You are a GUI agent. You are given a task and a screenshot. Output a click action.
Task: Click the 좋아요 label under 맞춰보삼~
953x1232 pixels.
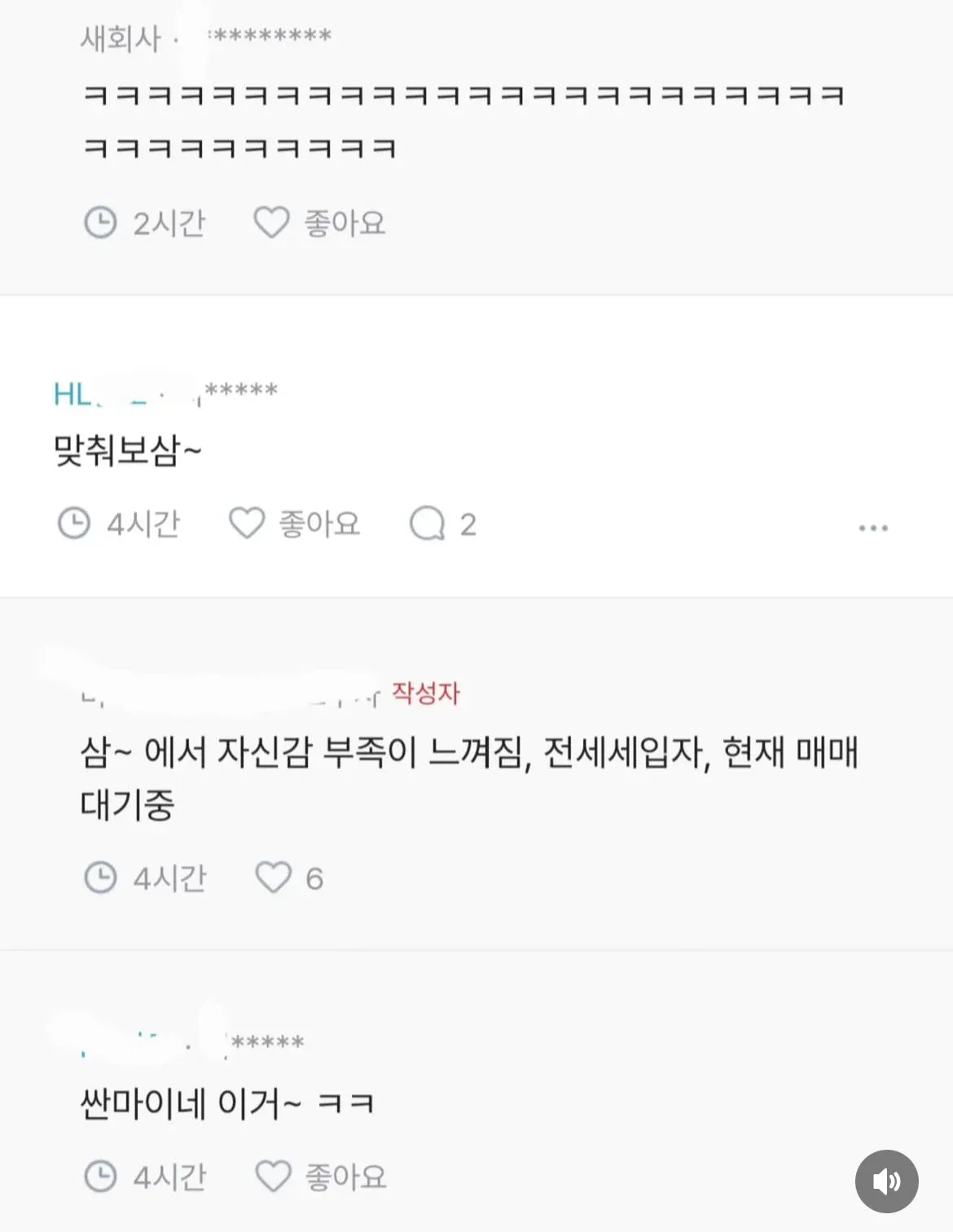(x=320, y=524)
